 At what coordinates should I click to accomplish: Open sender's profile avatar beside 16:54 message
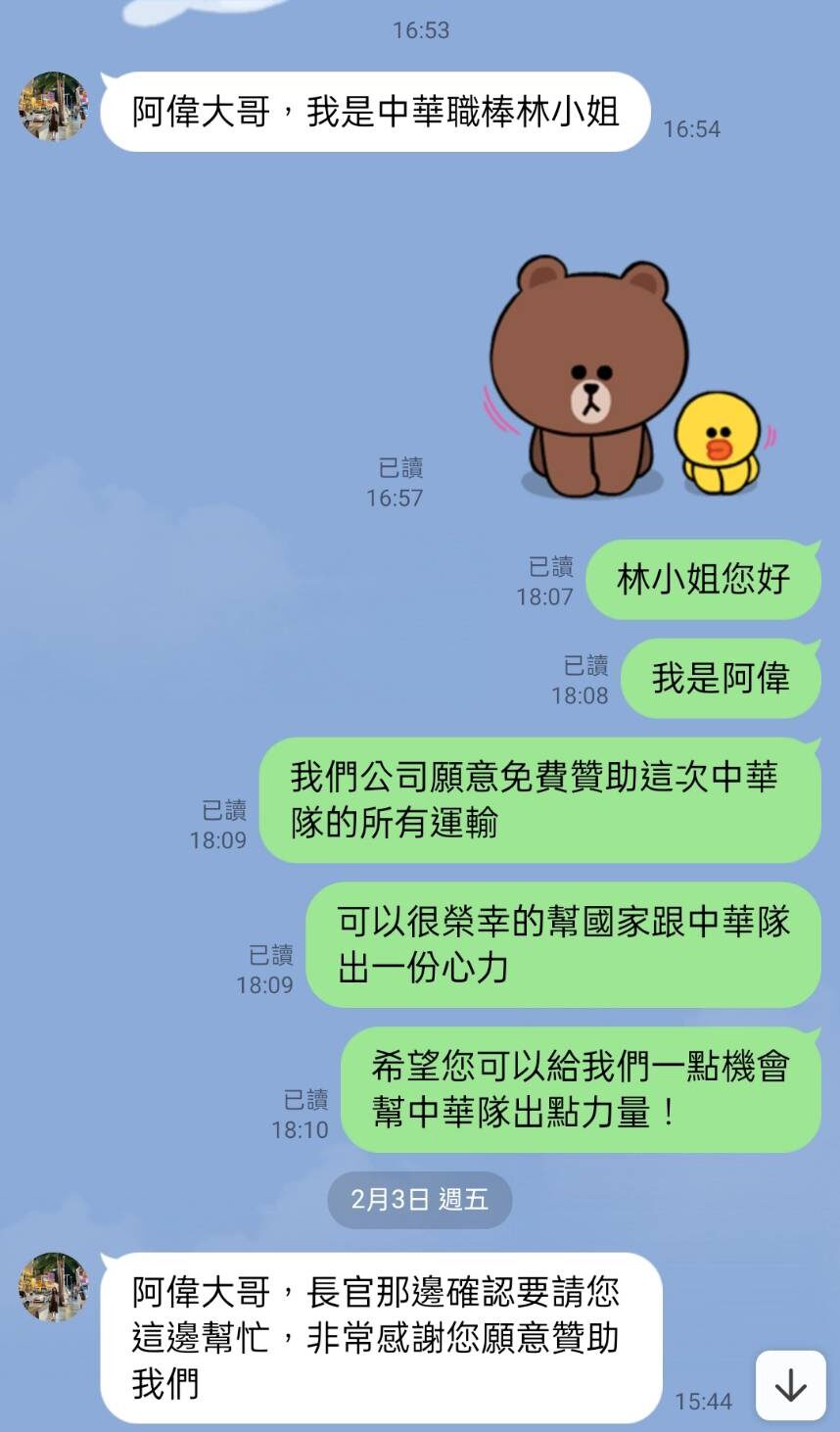click(54, 106)
